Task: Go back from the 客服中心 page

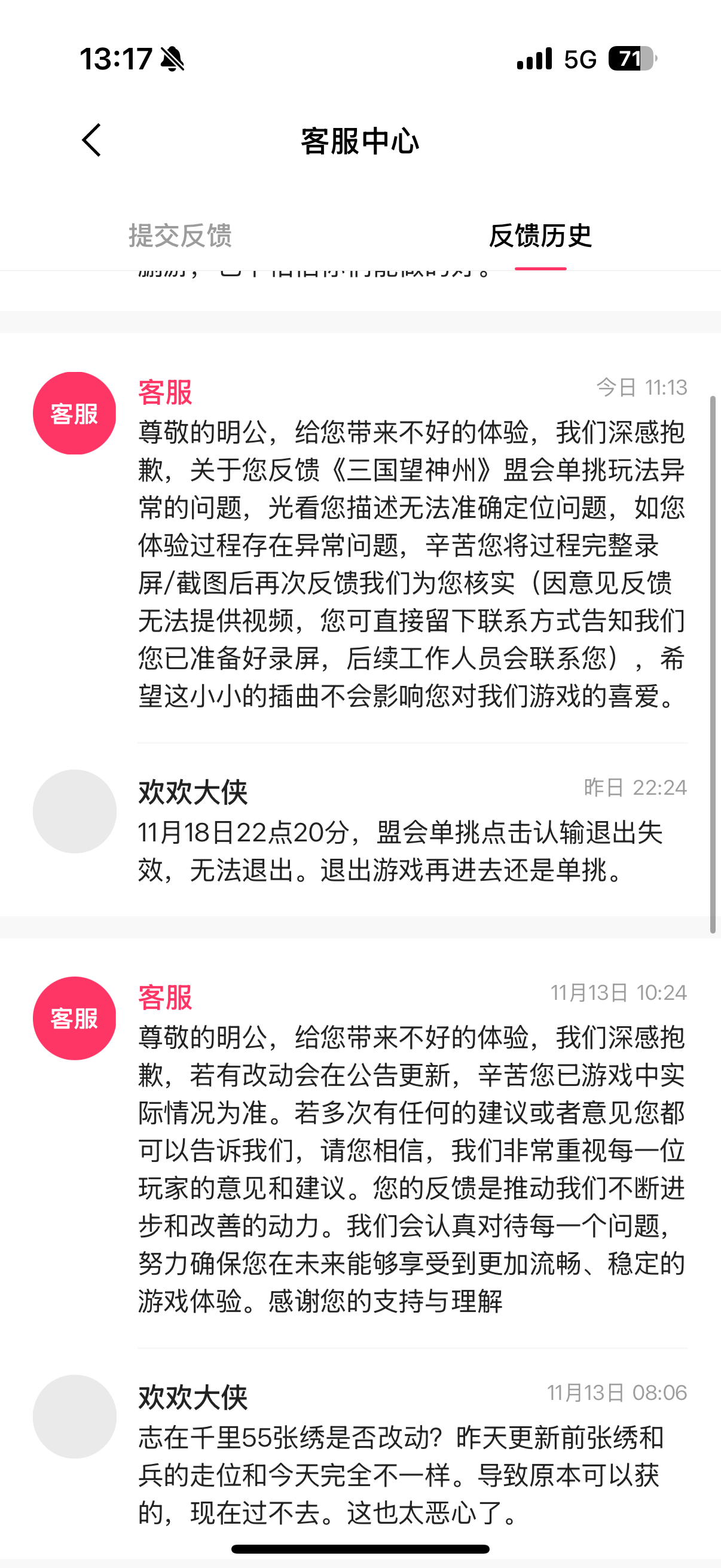Action: [92, 141]
